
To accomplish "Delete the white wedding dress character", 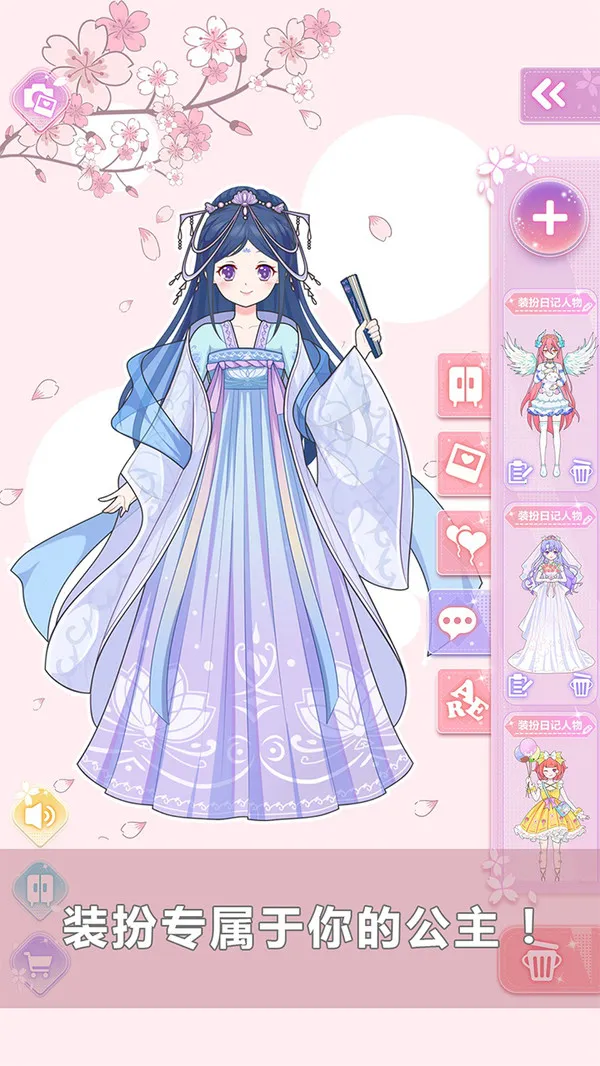I will click(581, 684).
